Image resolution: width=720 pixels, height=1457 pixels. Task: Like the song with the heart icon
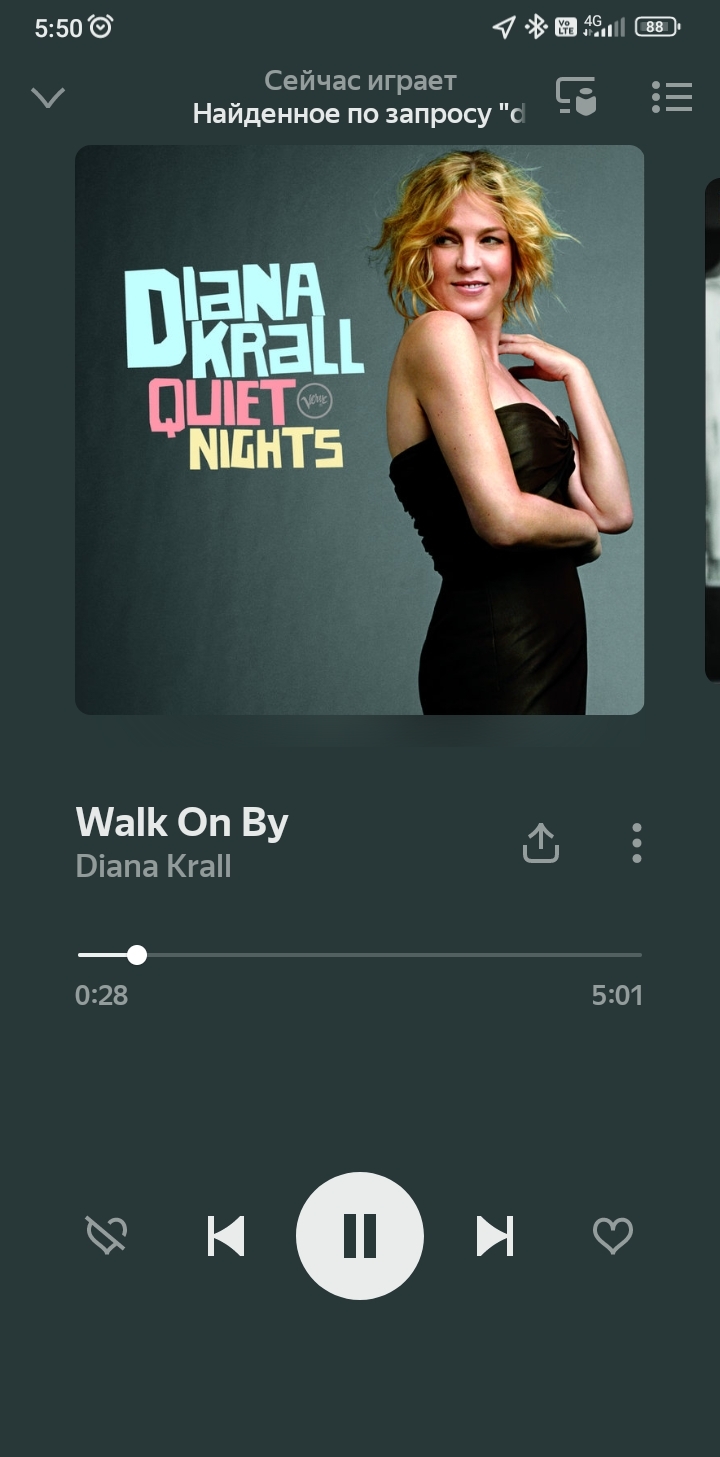(613, 1236)
